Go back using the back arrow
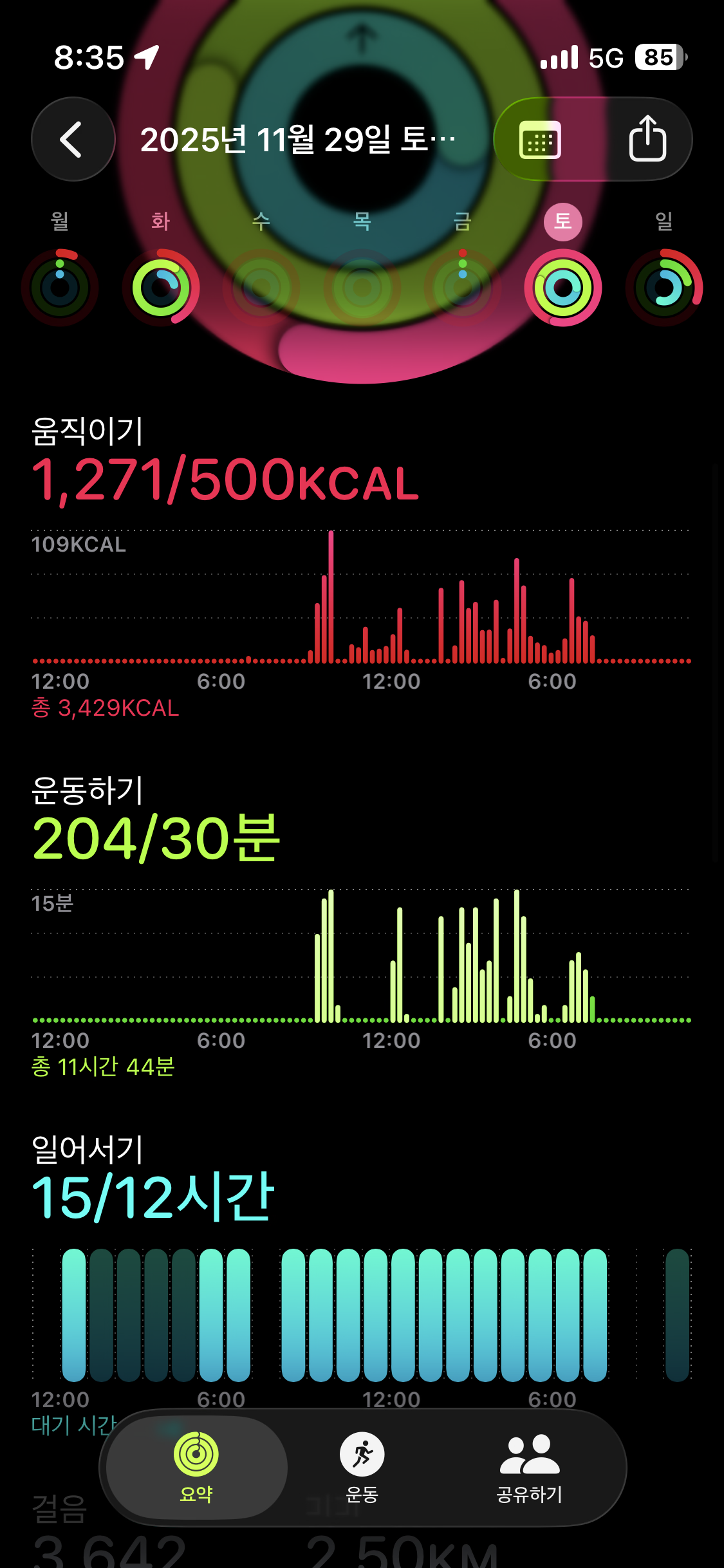Screen dimensions: 724x1568 pos(73,139)
